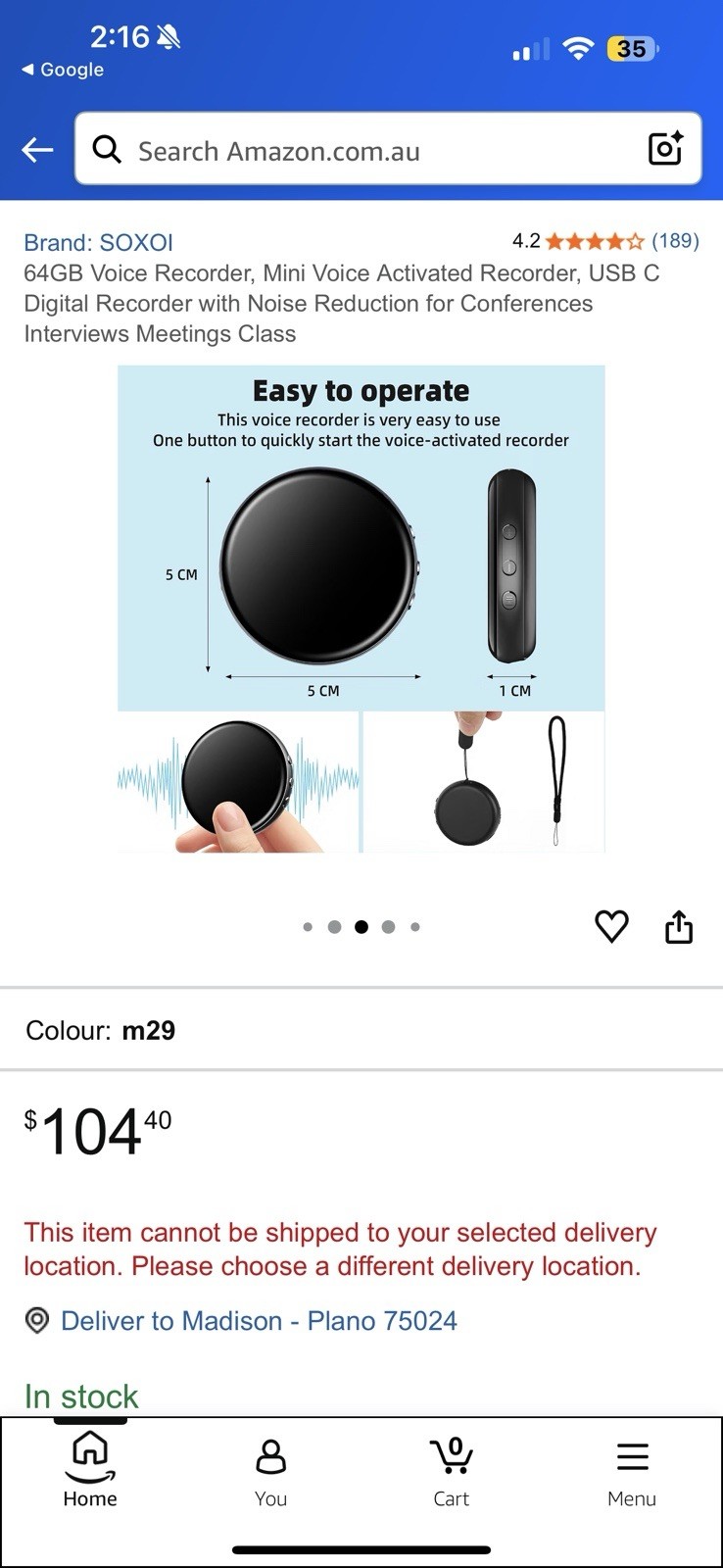
Task: Open the camera lens search icon
Action: [x=665, y=149]
